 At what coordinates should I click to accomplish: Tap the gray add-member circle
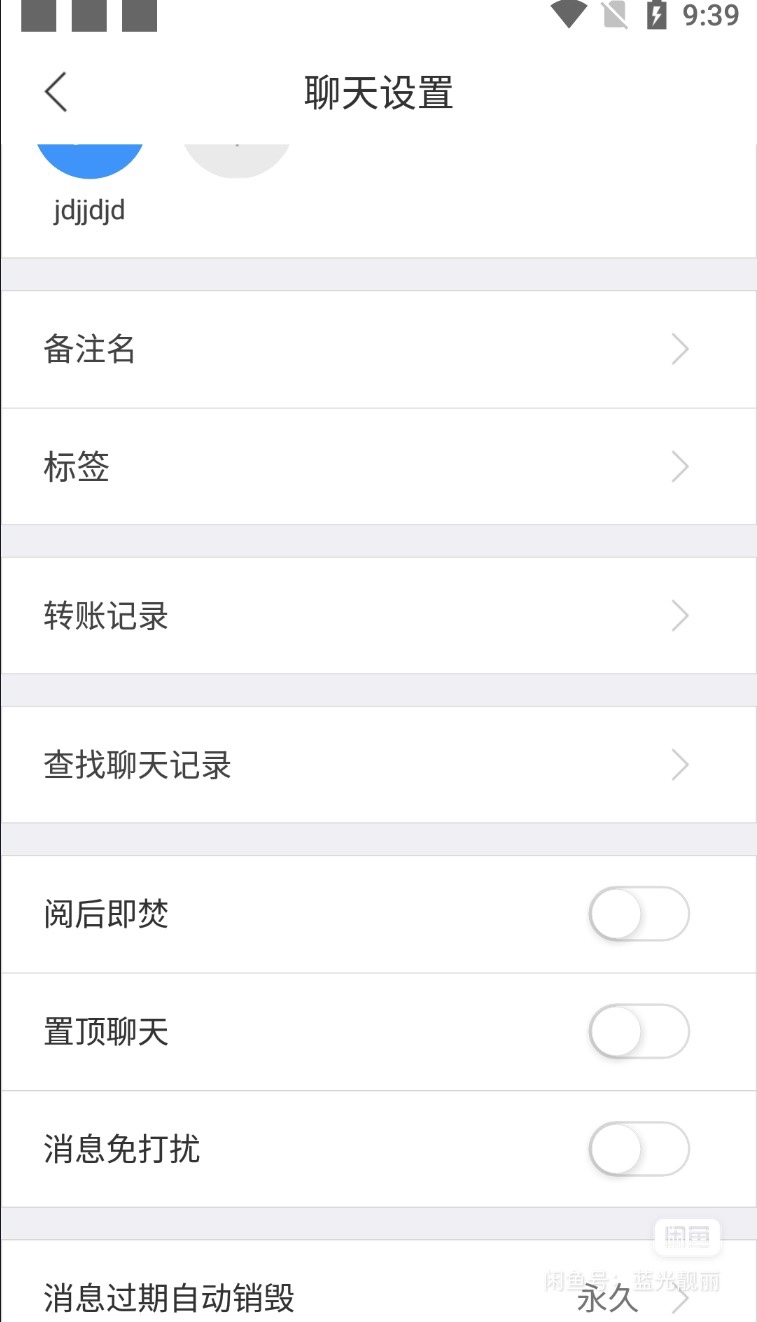pyautogui.click(x=236, y=160)
